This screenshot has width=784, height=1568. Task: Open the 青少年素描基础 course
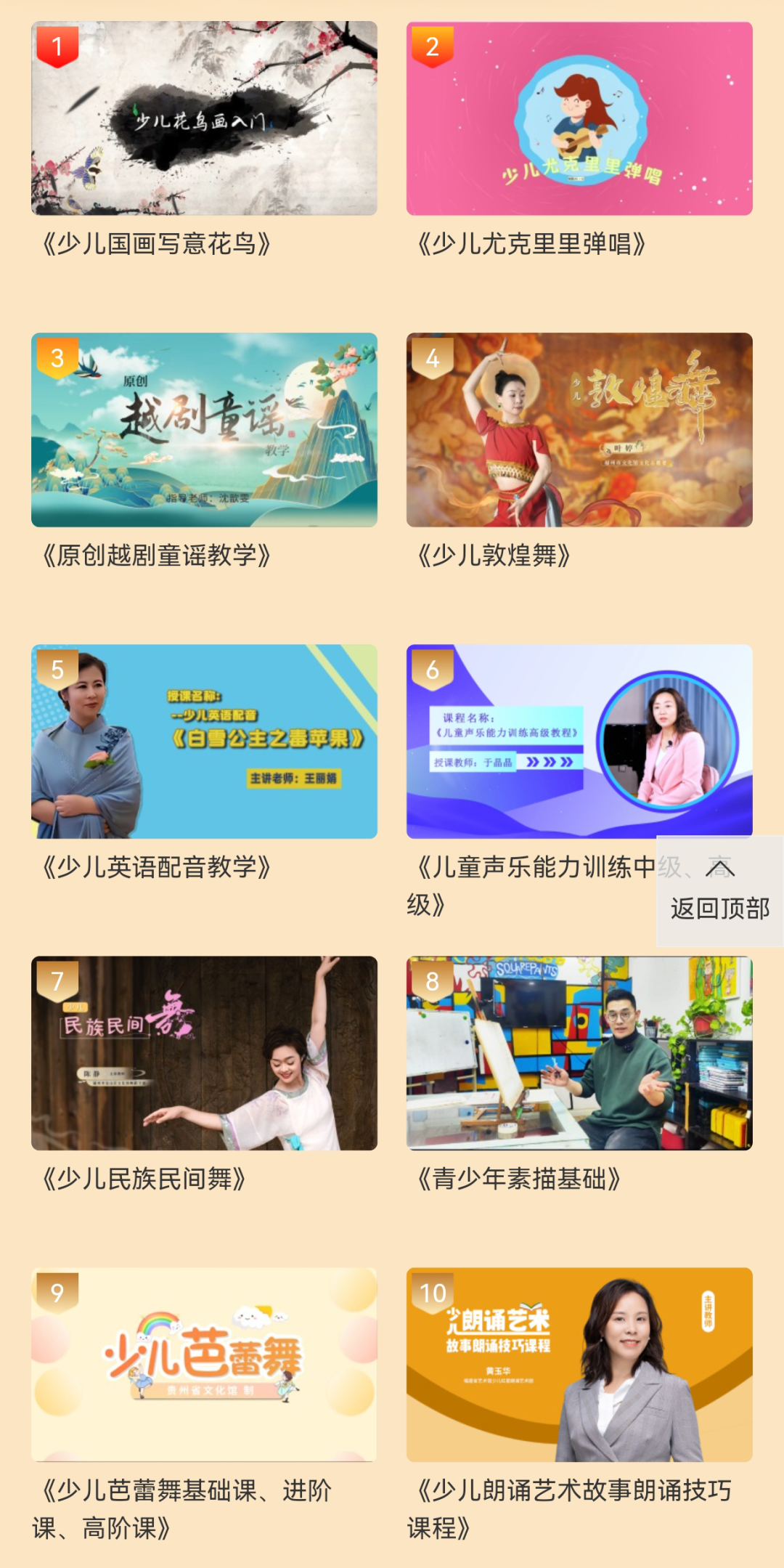(x=579, y=1053)
